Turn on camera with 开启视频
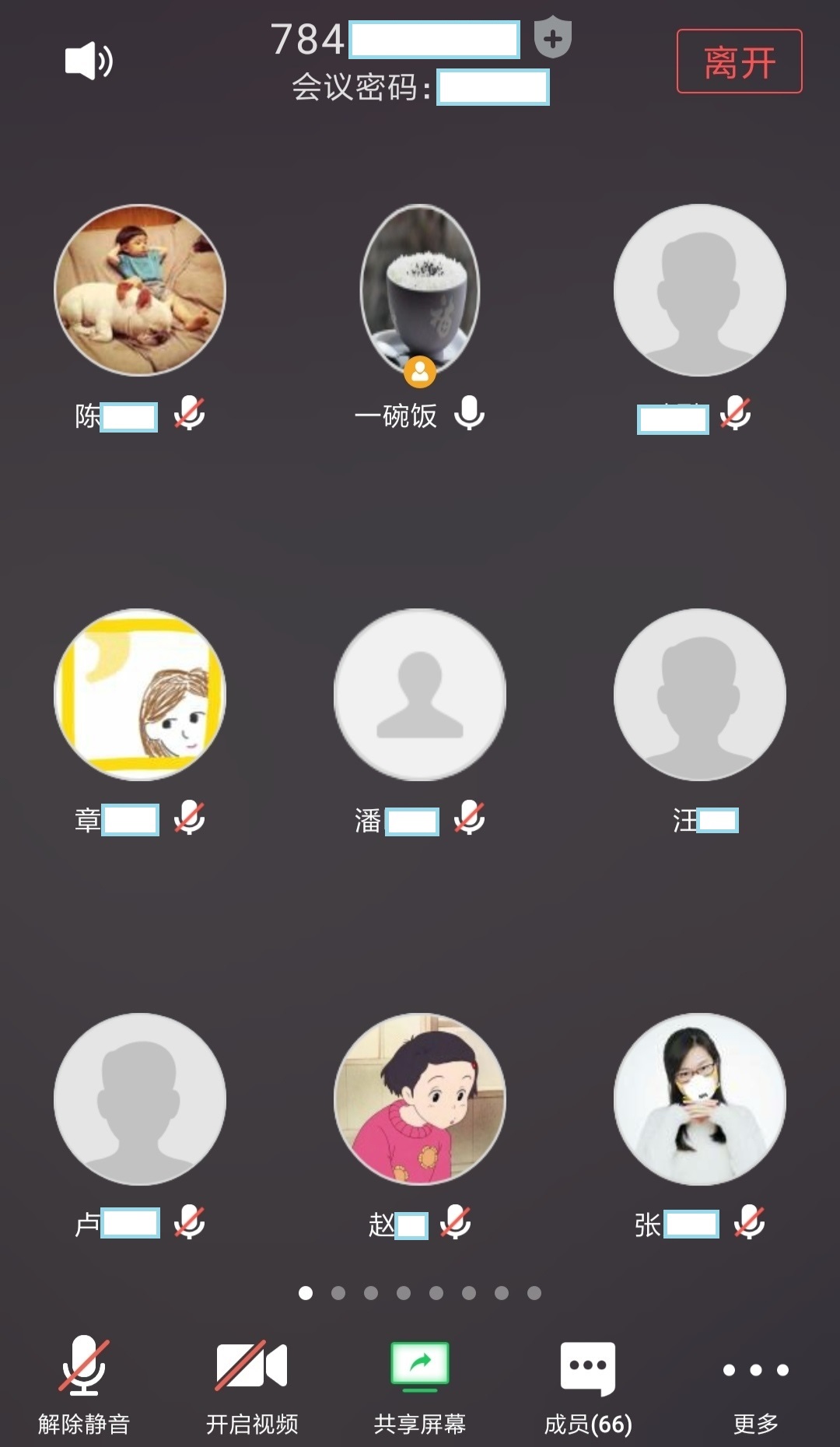The width and height of the screenshot is (840, 1447). tap(252, 1383)
